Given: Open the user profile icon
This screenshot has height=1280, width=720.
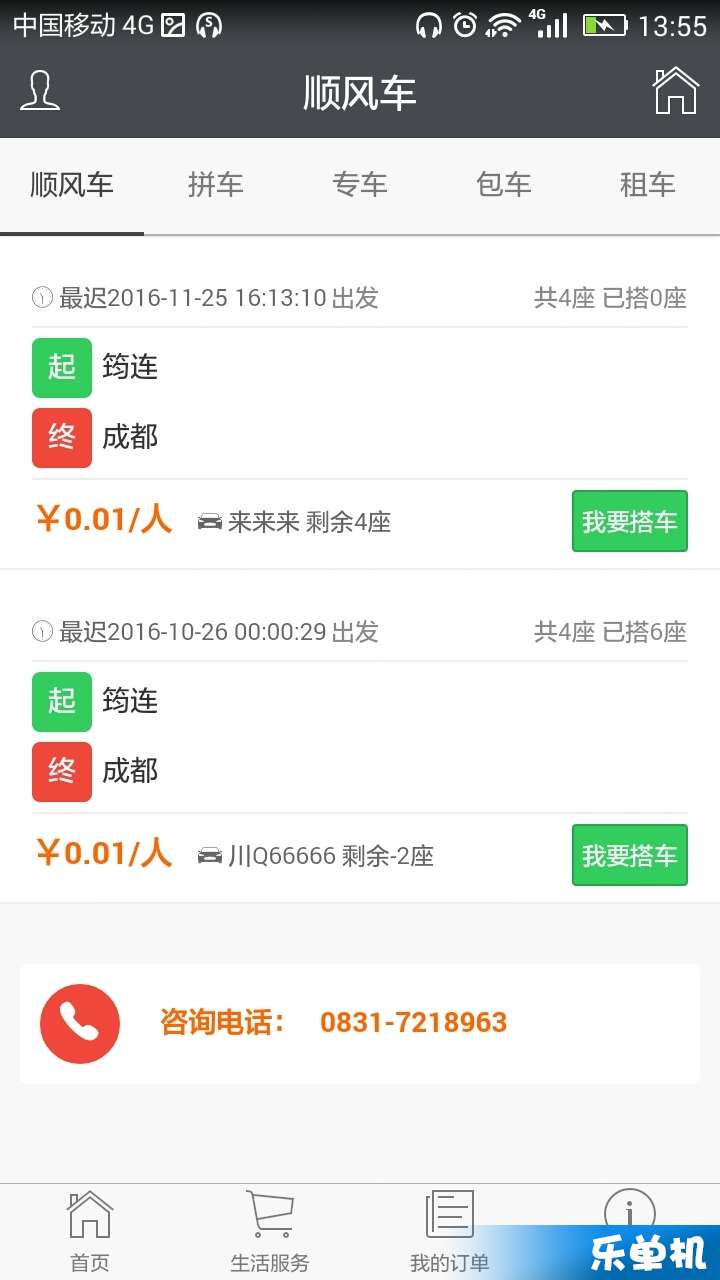Looking at the screenshot, I should (x=40, y=92).
